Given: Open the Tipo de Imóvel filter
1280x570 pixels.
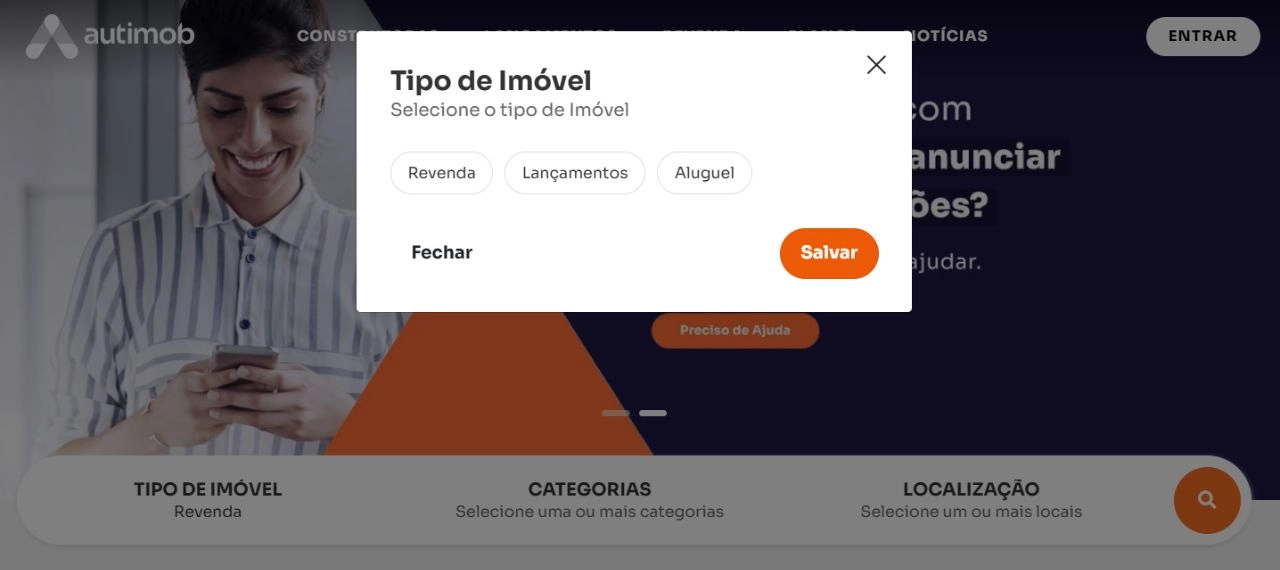Looking at the screenshot, I should pyautogui.click(x=208, y=500).
